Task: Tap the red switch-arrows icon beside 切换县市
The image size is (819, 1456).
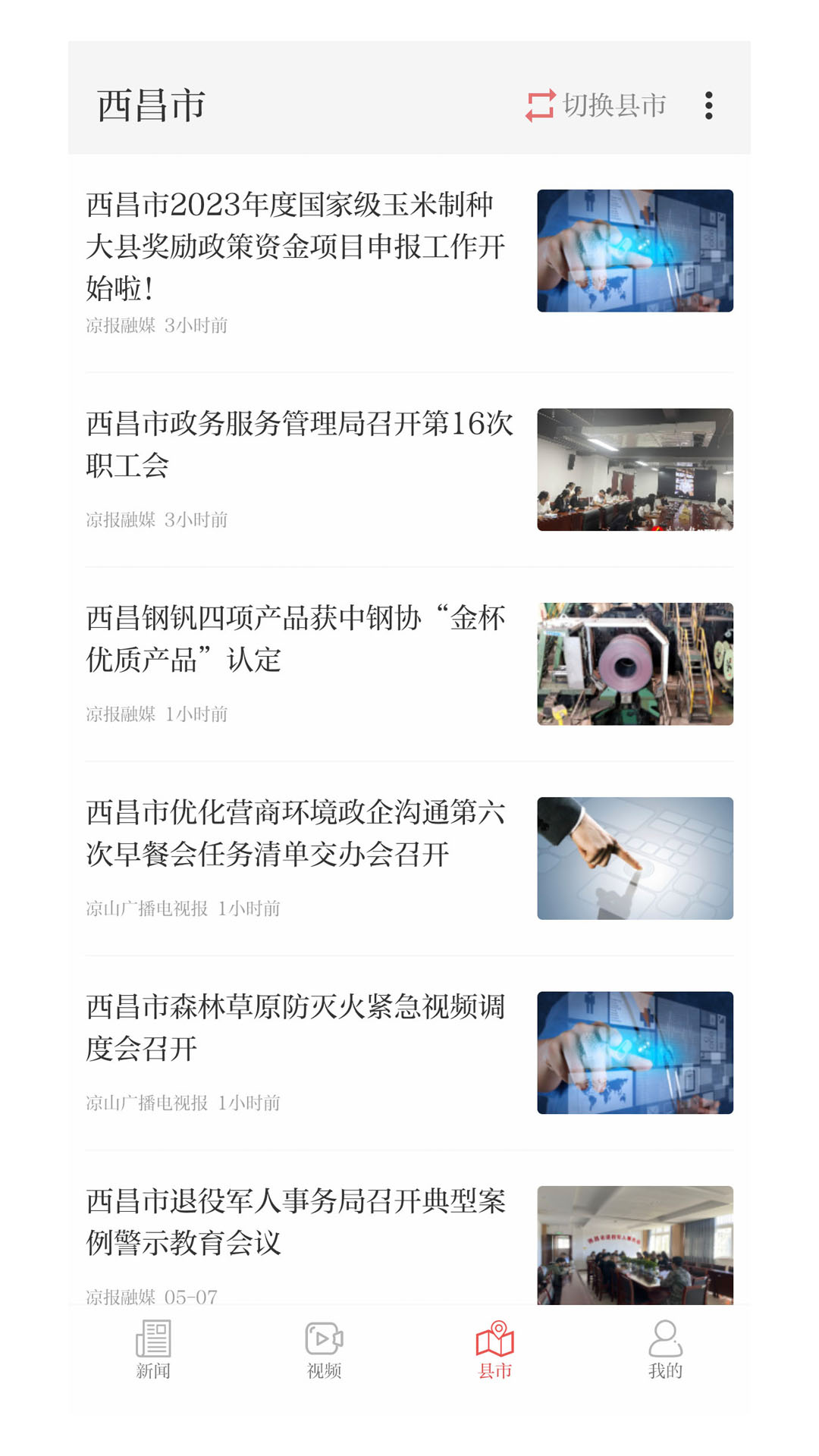Action: 540,105
